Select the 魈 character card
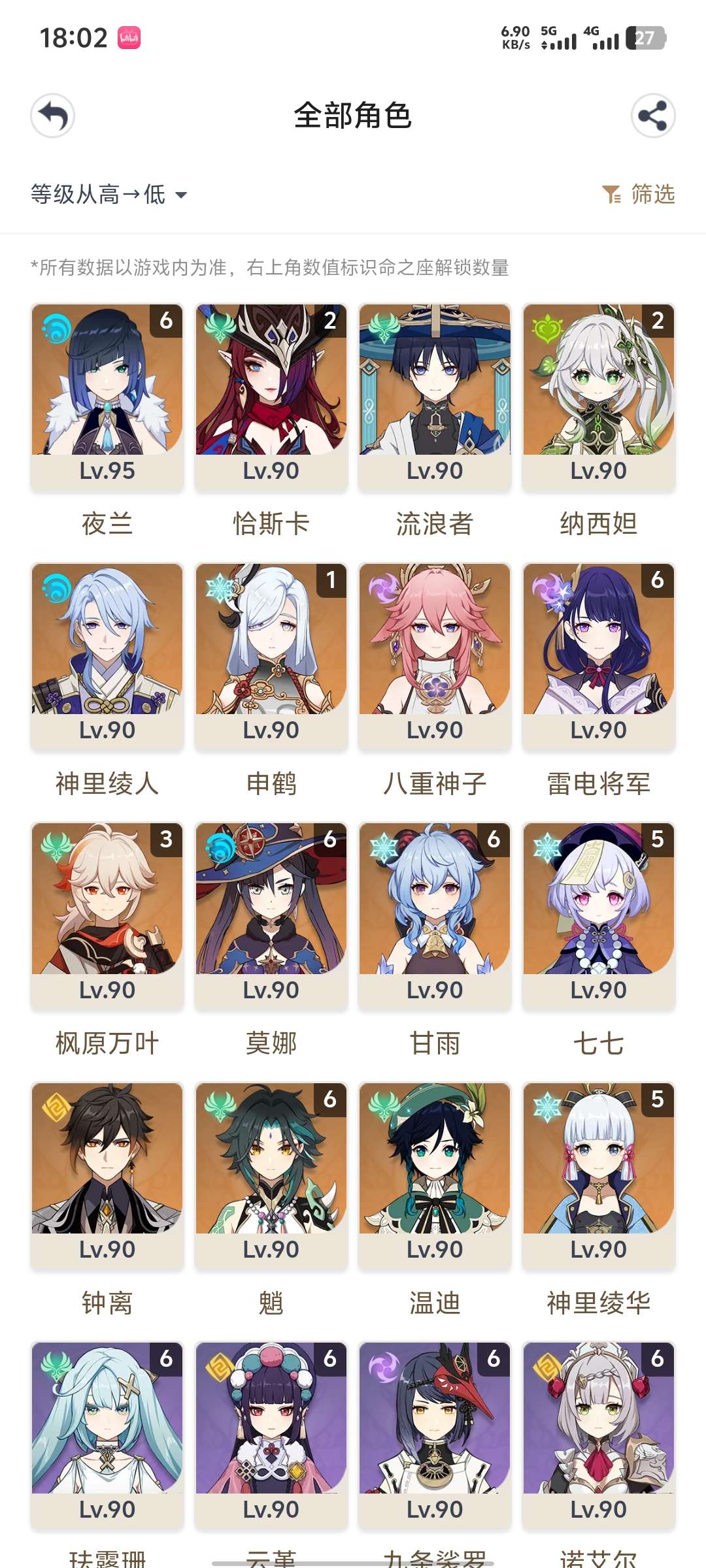The width and height of the screenshot is (706, 1568). 271,1175
